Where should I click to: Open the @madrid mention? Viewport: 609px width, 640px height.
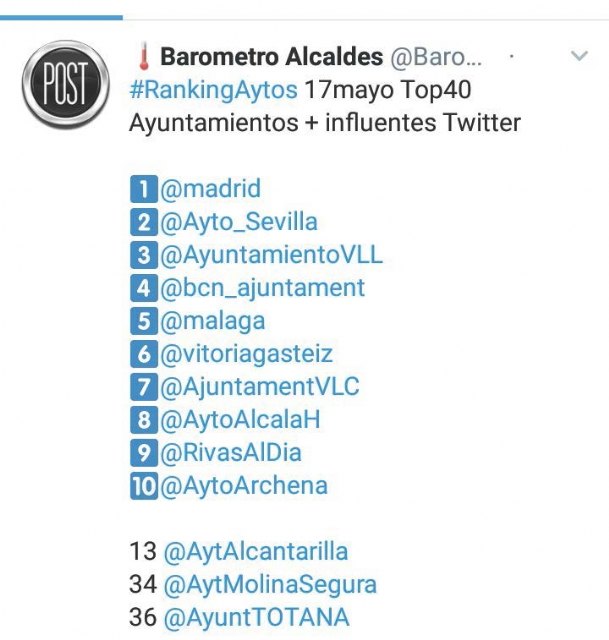pyautogui.click(x=210, y=188)
